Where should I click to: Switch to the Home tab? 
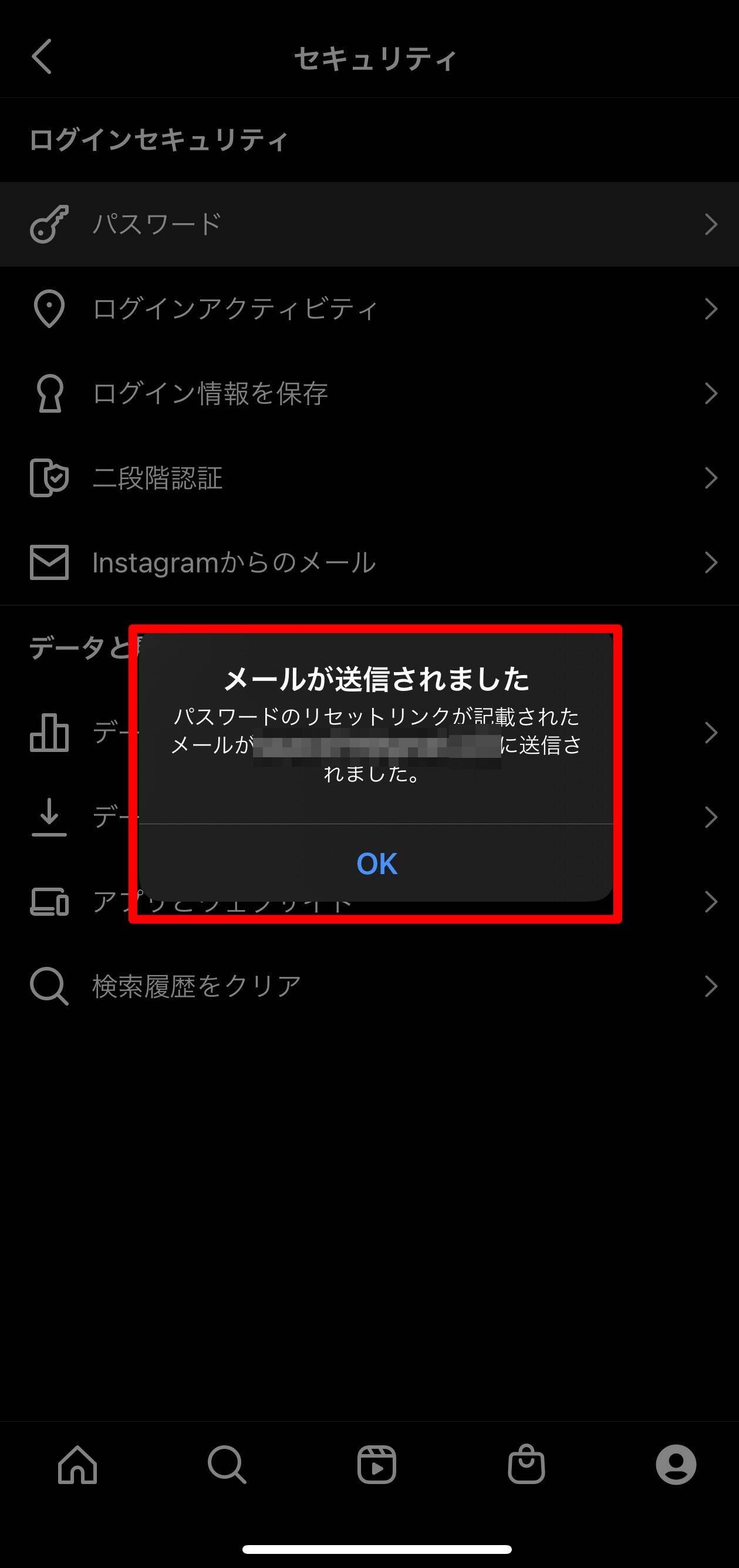click(x=77, y=1465)
